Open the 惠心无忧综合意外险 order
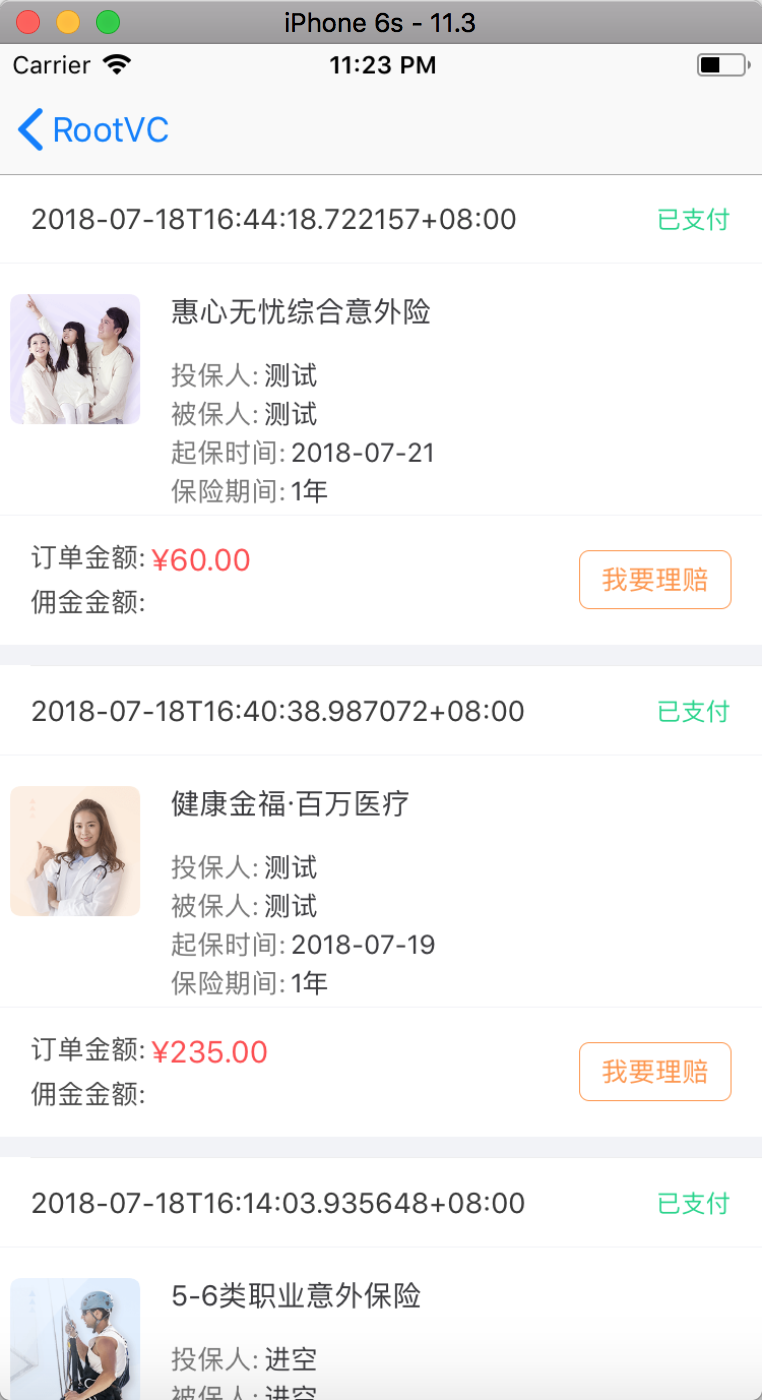 coord(301,313)
